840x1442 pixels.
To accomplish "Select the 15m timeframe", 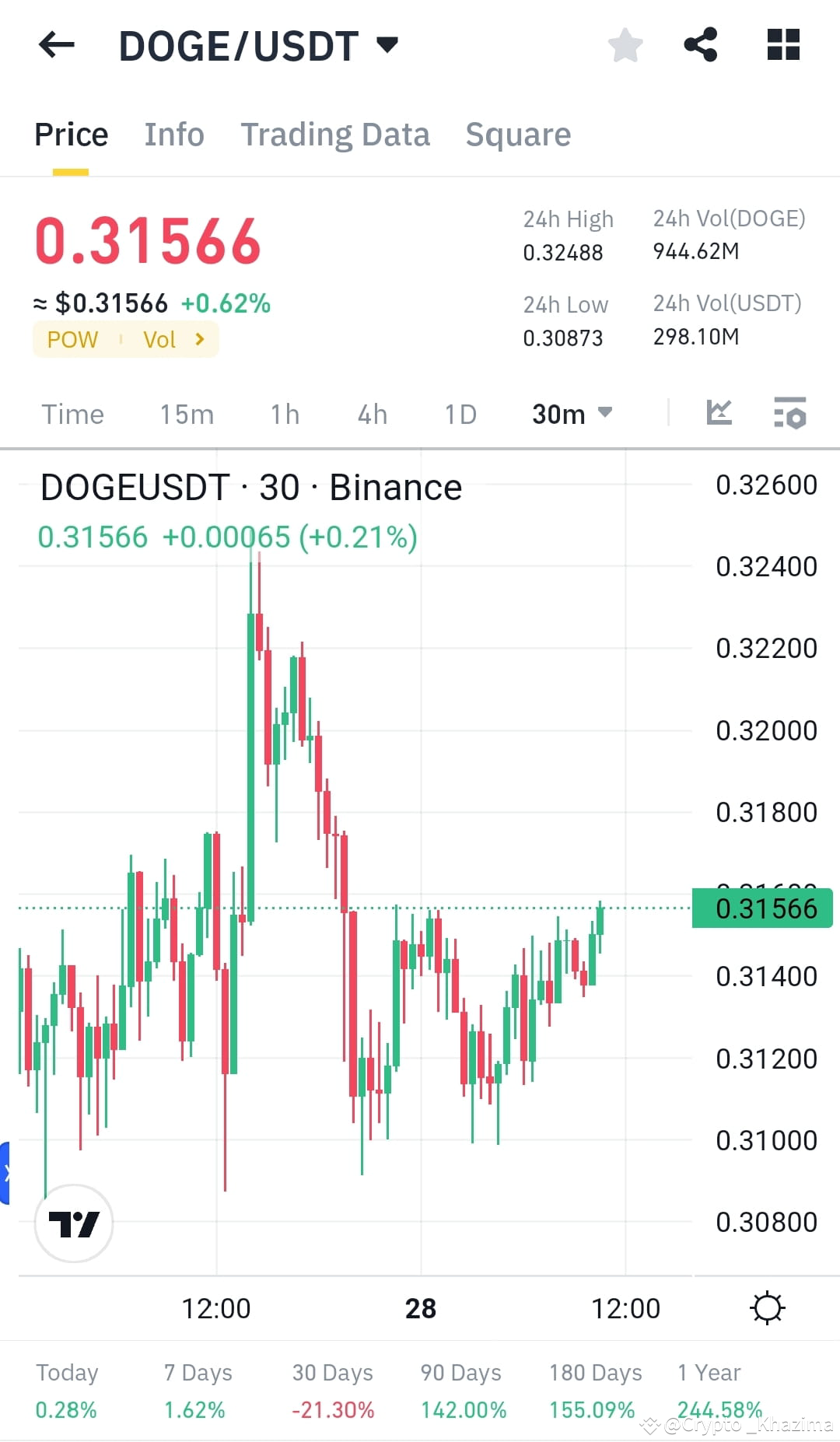I will [186, 414].
